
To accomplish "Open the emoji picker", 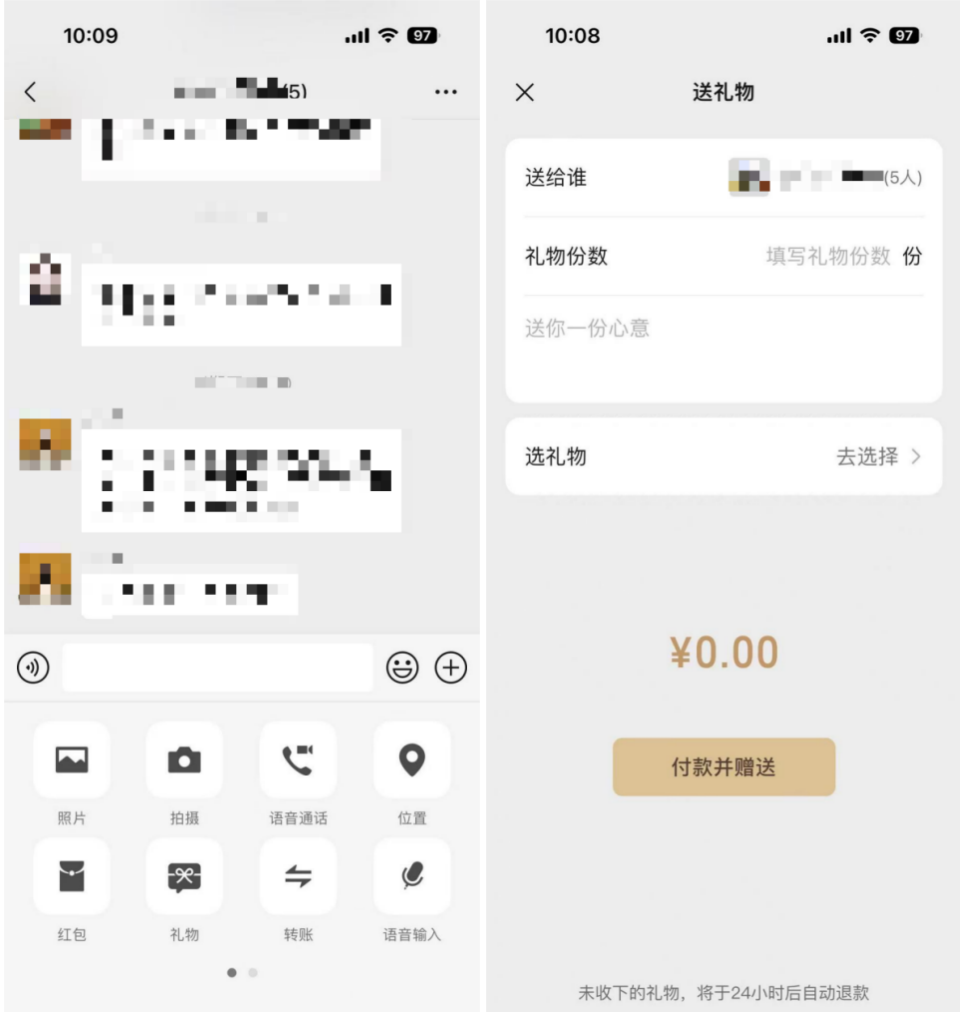I will pyautogui.click(x=402, y=668).
